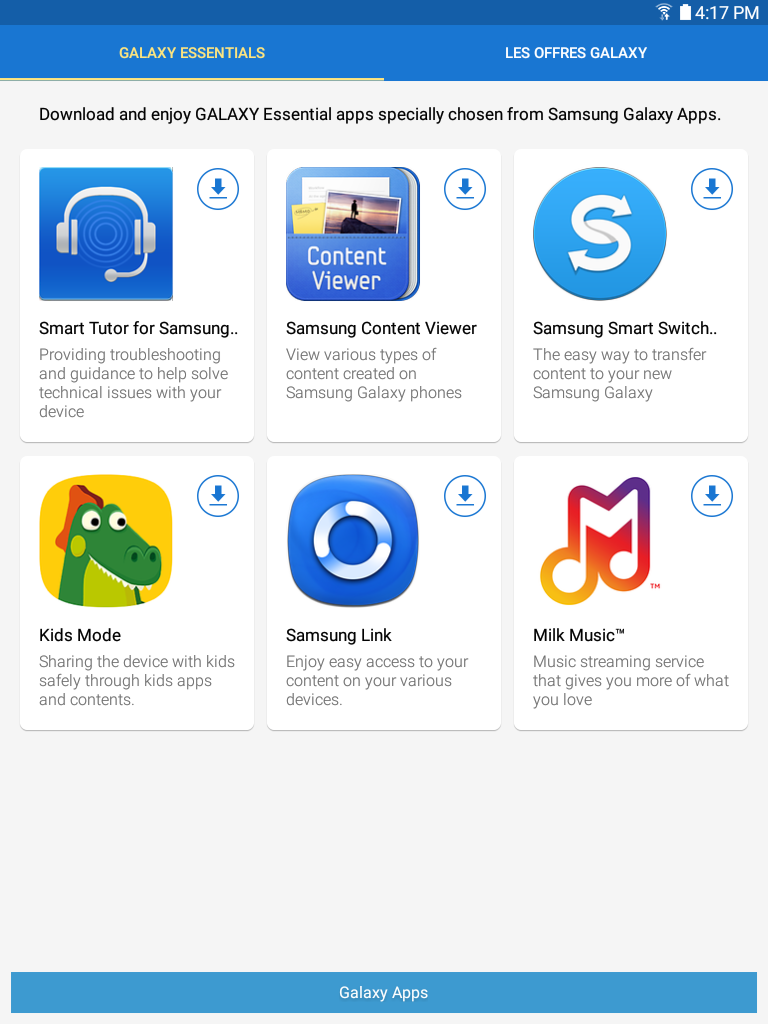Viewport: 768px width, 1024px height.
Task: Download Samsung Content Viewer
Action: click(x=465, y=188)
